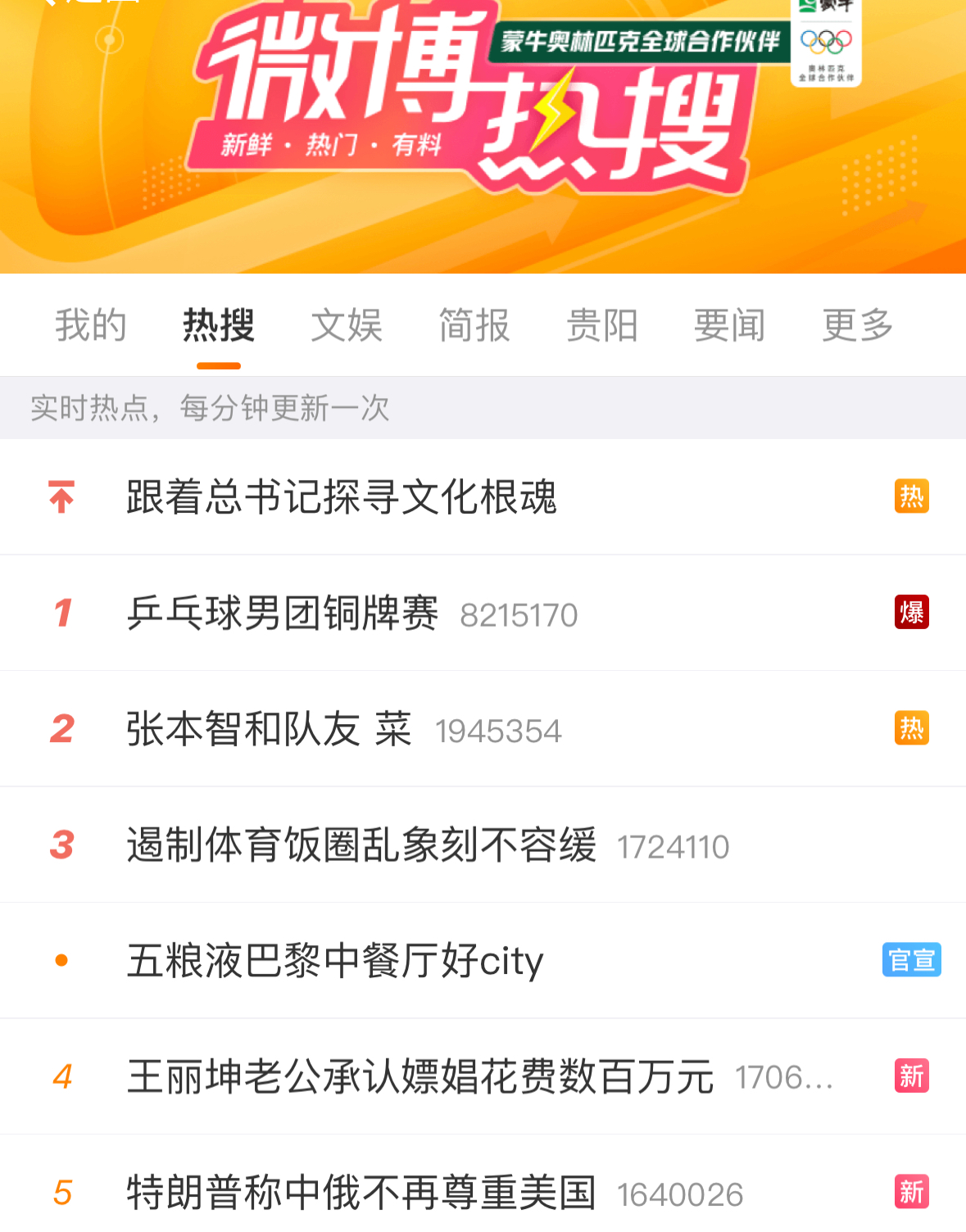Open the 要闻 tab
966x1232 pixels.
[x=729, y=326]
